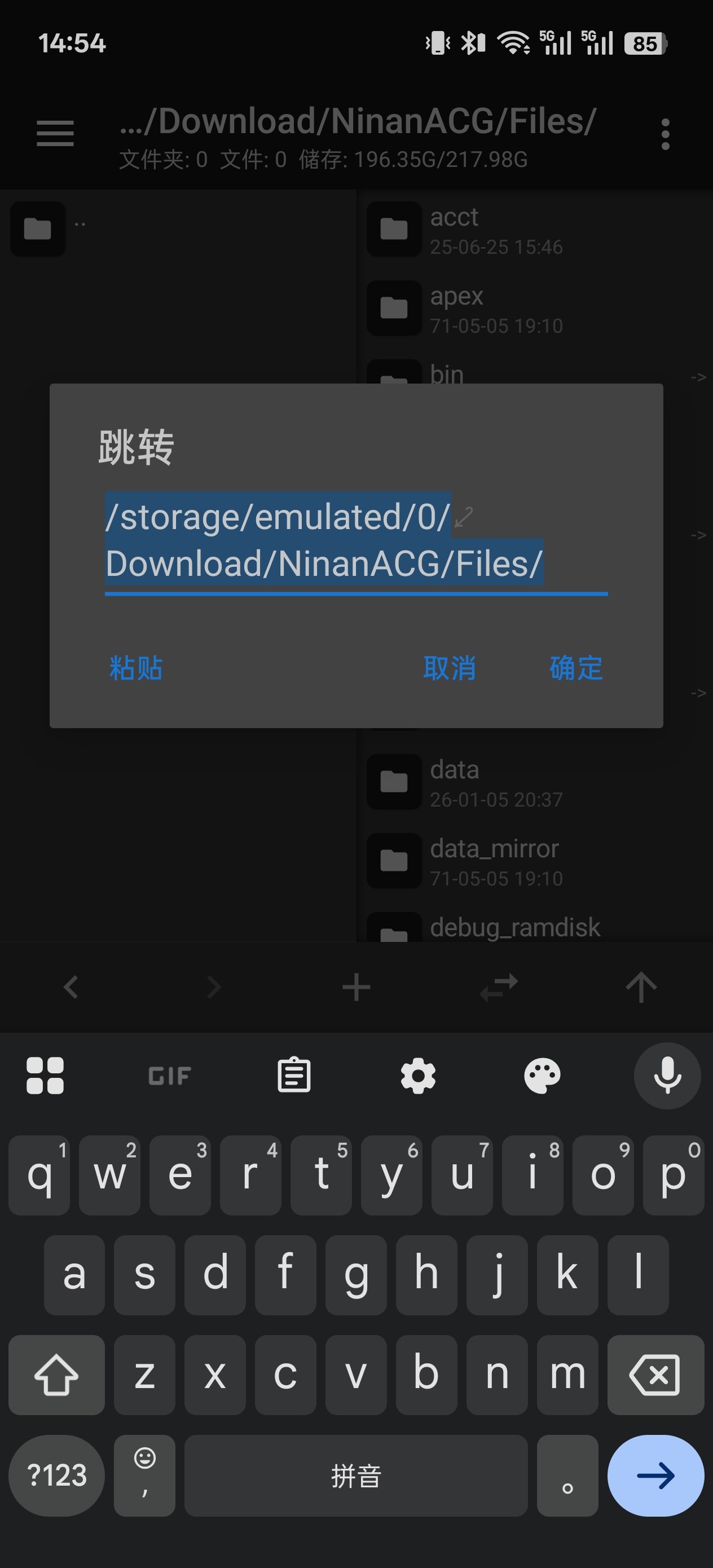Focus the path input field

tap(355, 540)
